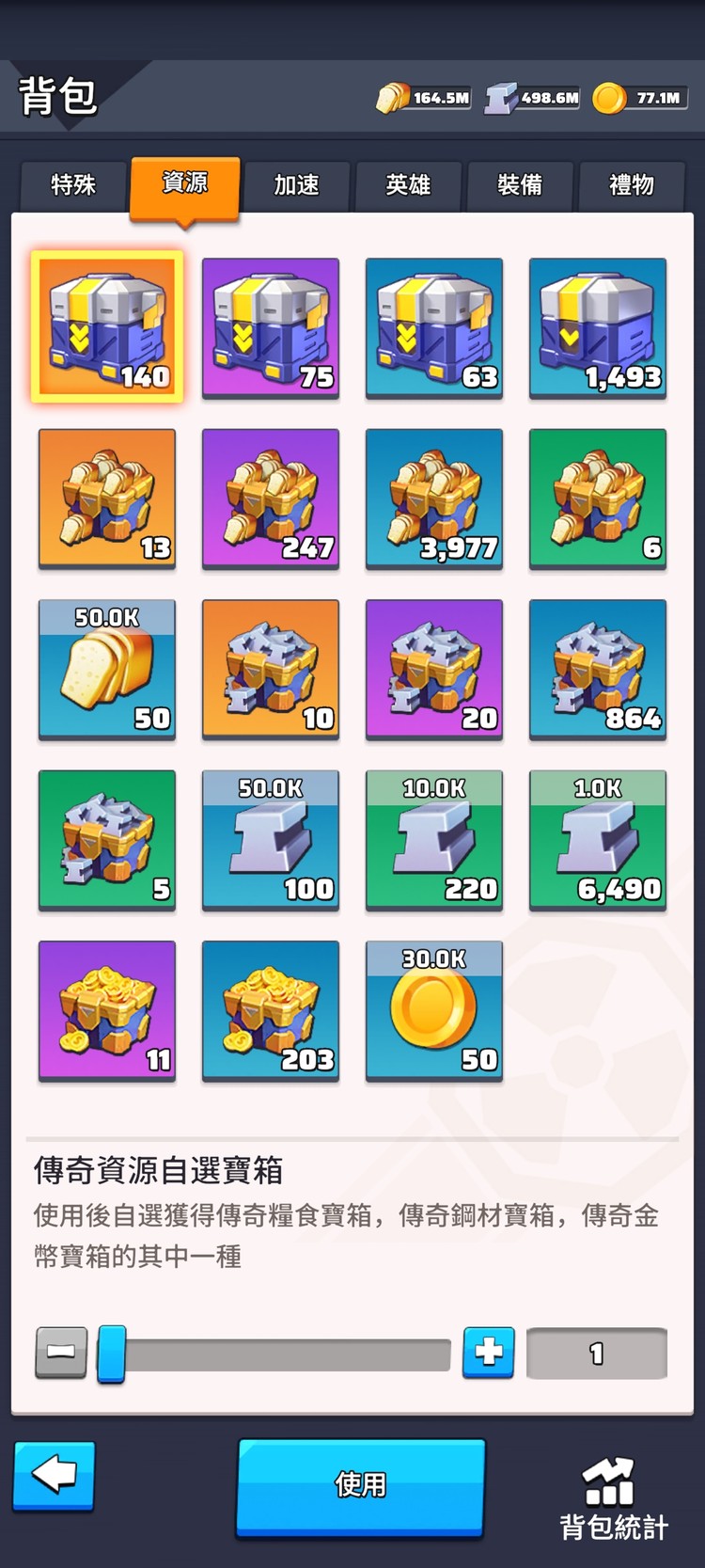The height and width of the screenshot is (1568, 705).
Task: Switch to the 加速 tab
Action: (x=296, y=185)
